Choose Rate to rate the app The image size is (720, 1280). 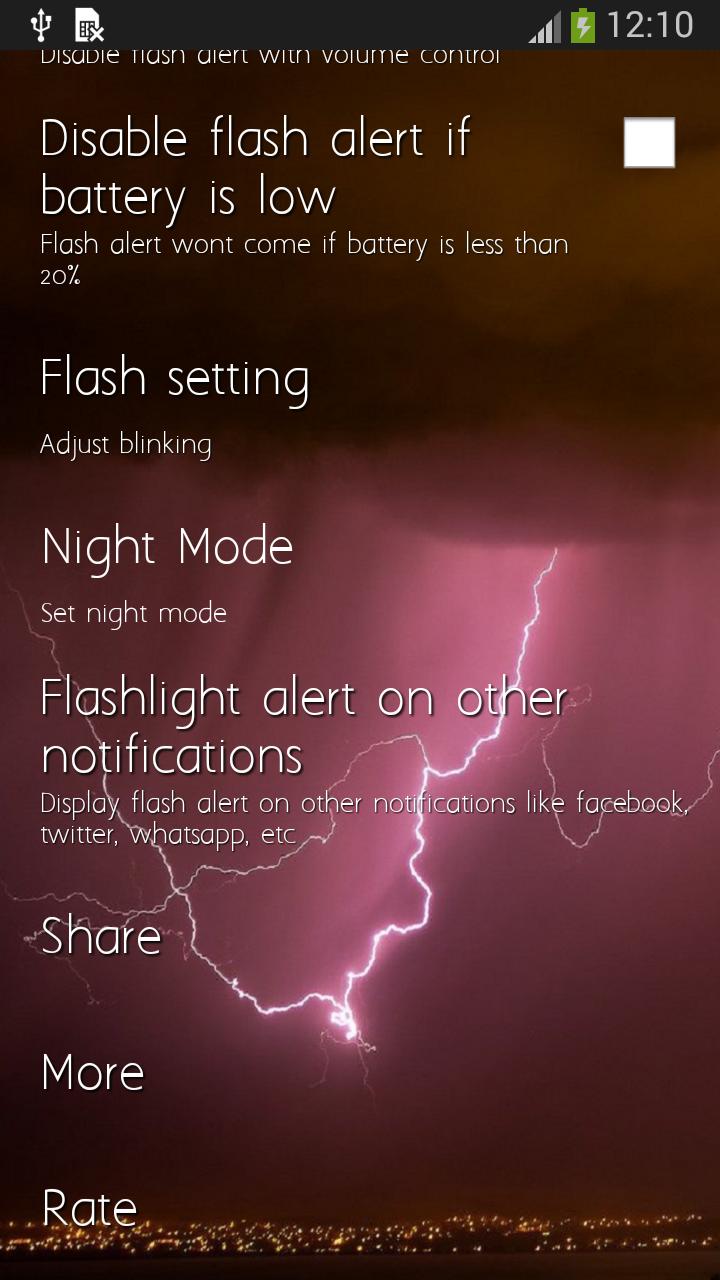click(x=90, y=1208)
